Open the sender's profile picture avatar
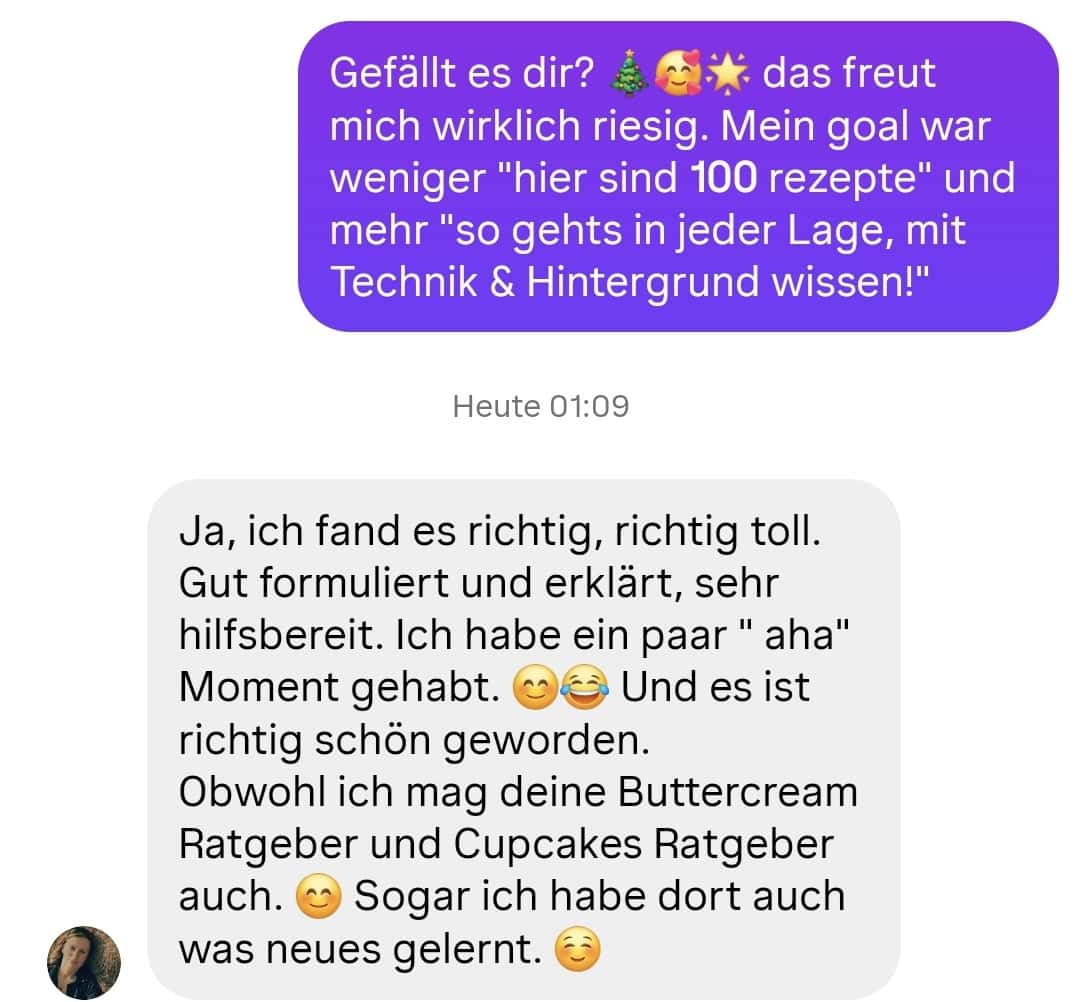Viewport: 1079px width, 1002px height. click(84, 961)
